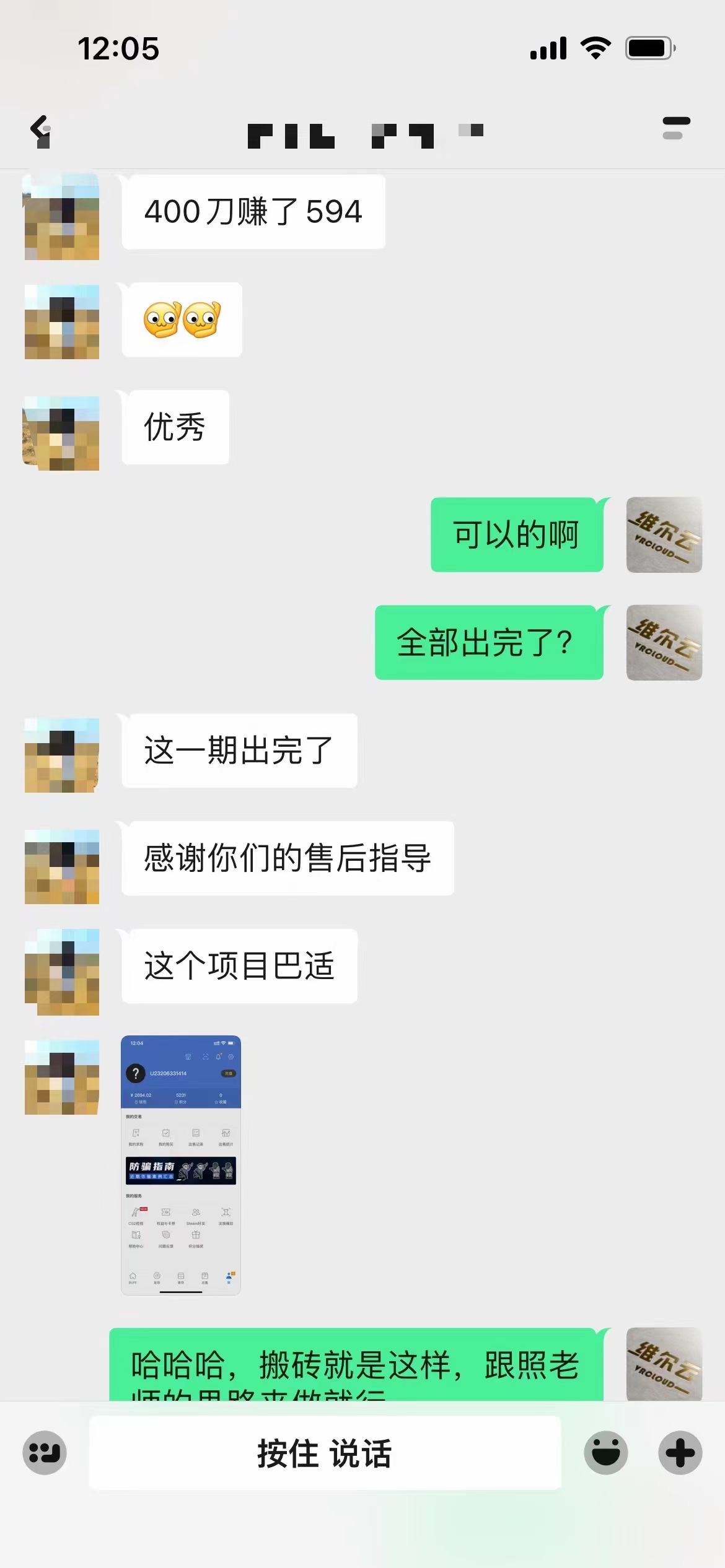Tap the hold-to-talk button
Screen dimensions: 725x1568
click(x=325, y=1452)
